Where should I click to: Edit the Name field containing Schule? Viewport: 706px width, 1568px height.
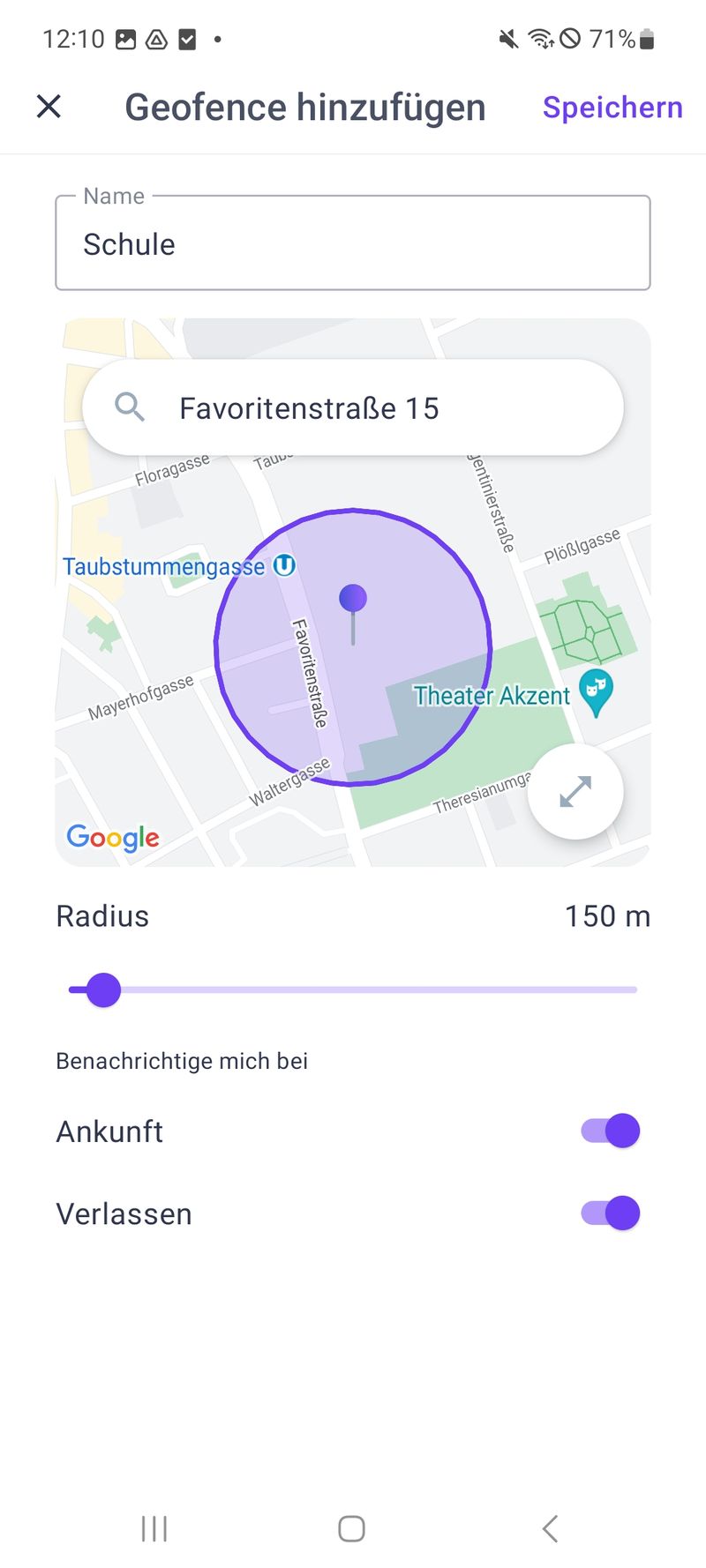coord(353,244)
